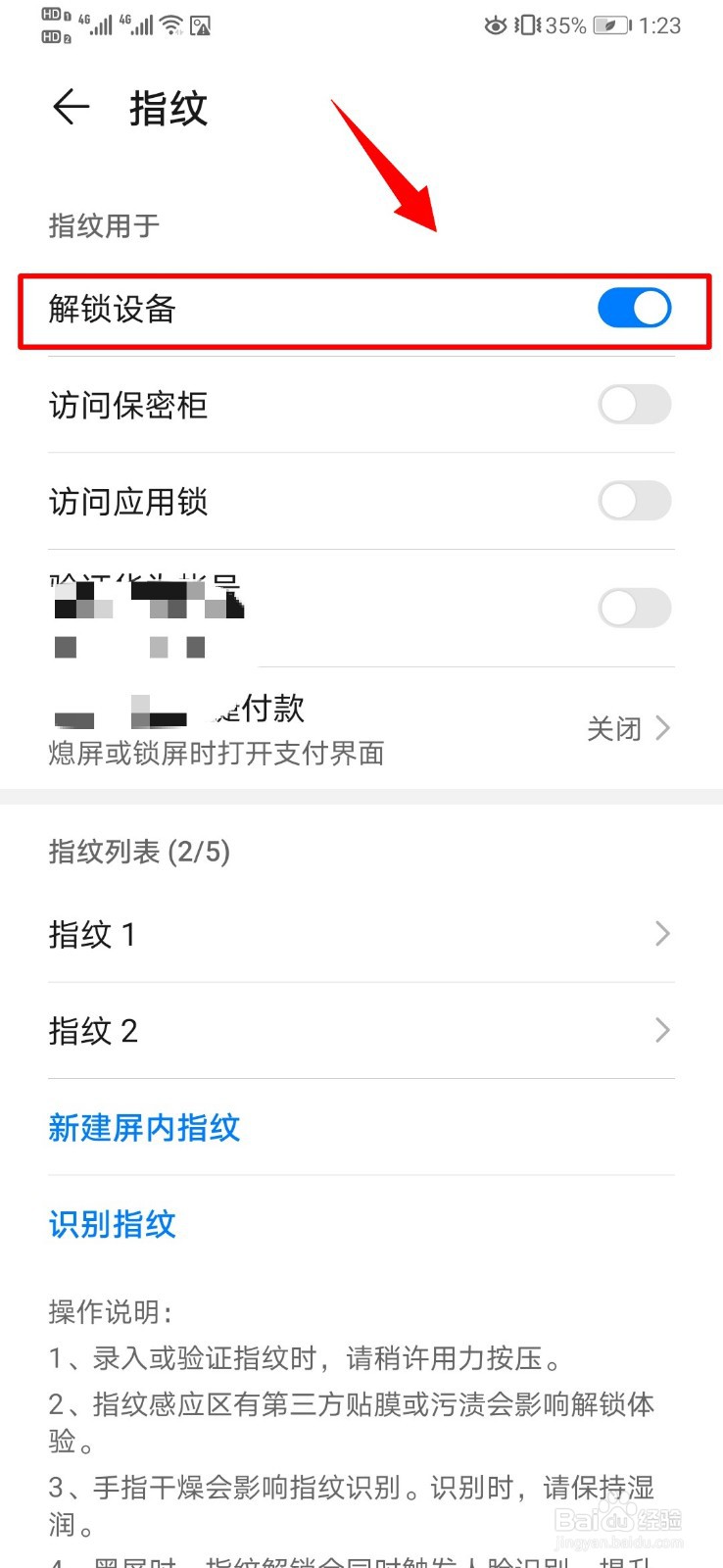Expand the 指纹 2 entry
This screenshot has width=723, height=1568.
661,1030
